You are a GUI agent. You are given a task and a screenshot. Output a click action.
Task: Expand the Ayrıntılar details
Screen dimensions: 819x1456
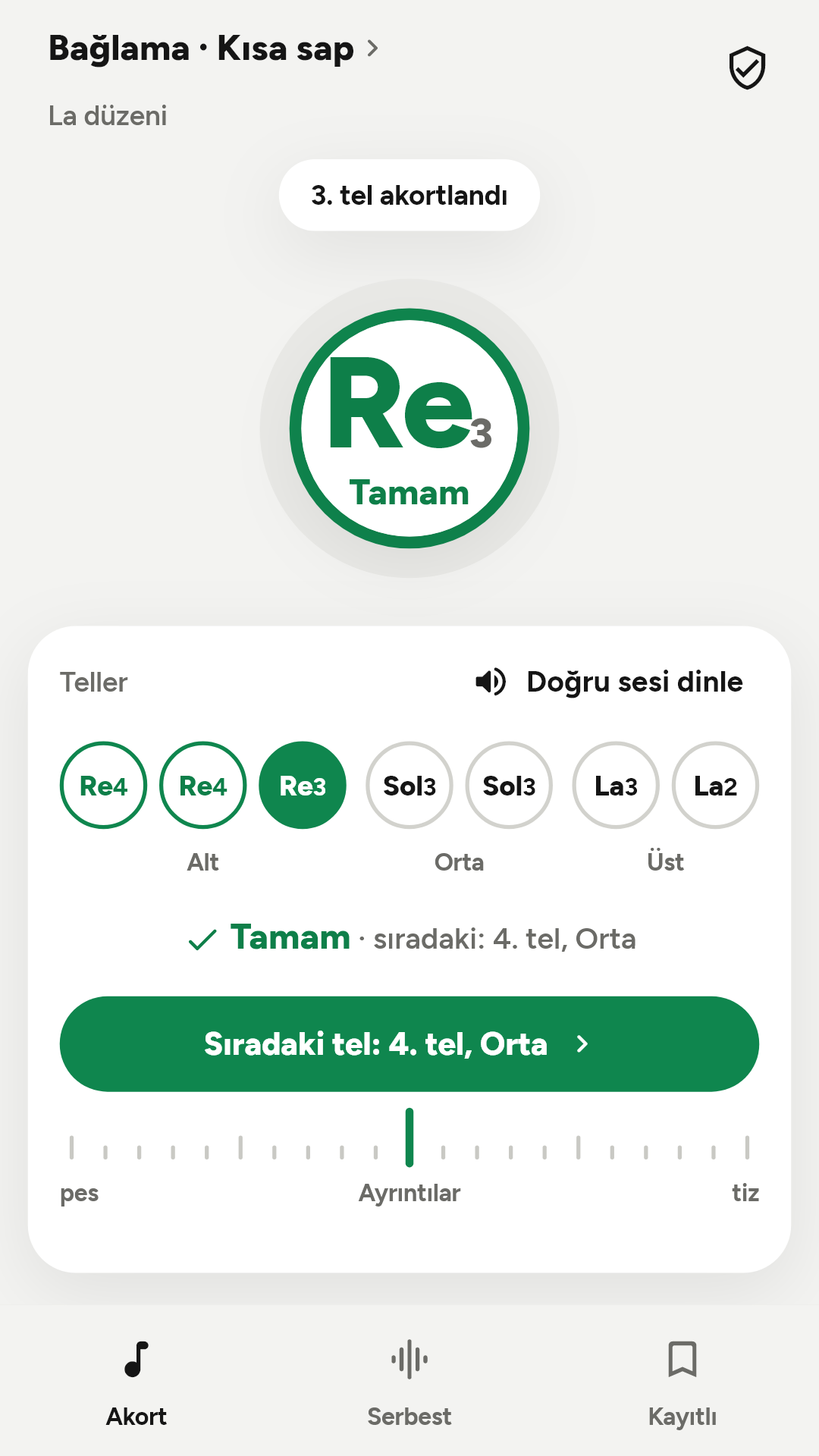(409, 1193)
